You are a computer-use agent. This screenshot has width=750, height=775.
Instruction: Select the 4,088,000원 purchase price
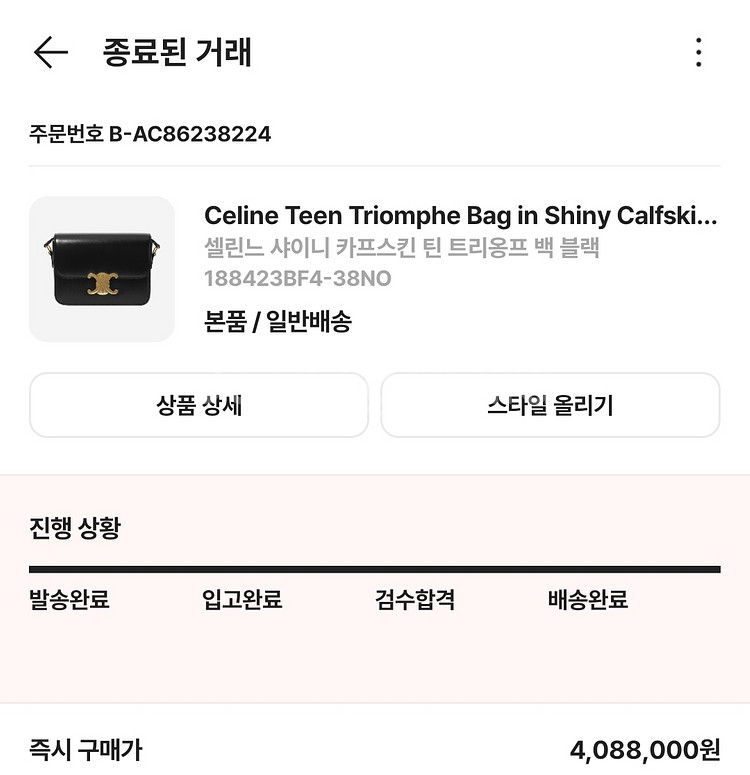657,745
